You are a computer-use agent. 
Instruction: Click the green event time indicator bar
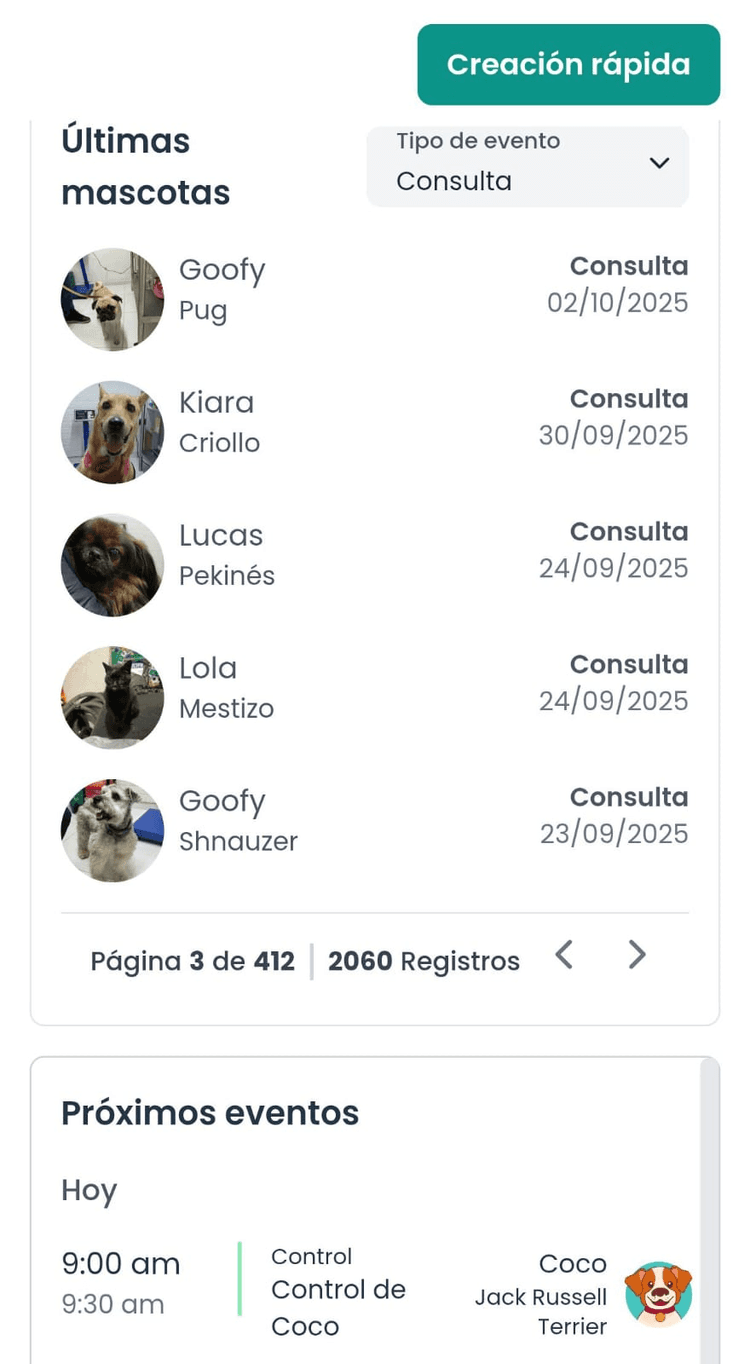coord(239,1290)
